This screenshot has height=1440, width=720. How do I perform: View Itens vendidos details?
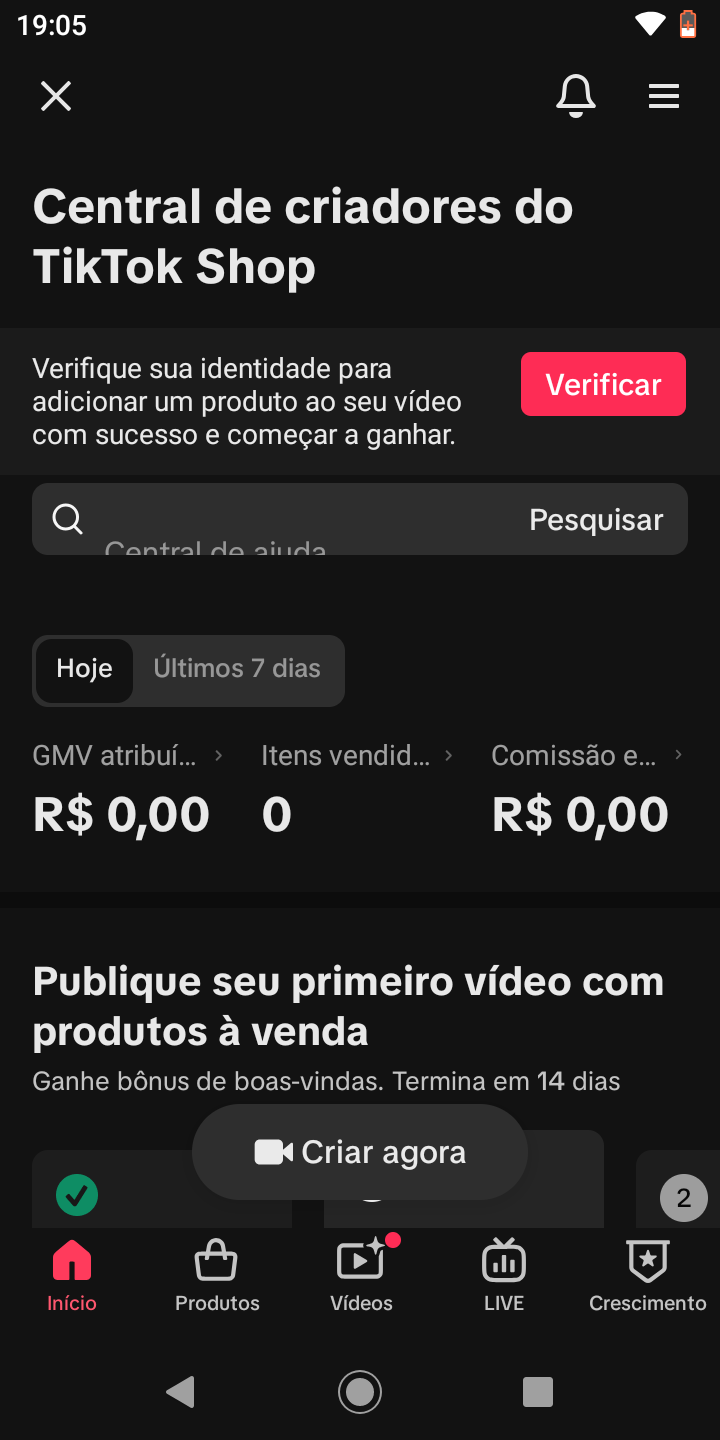pyautogui.click(x=357, y=756)
